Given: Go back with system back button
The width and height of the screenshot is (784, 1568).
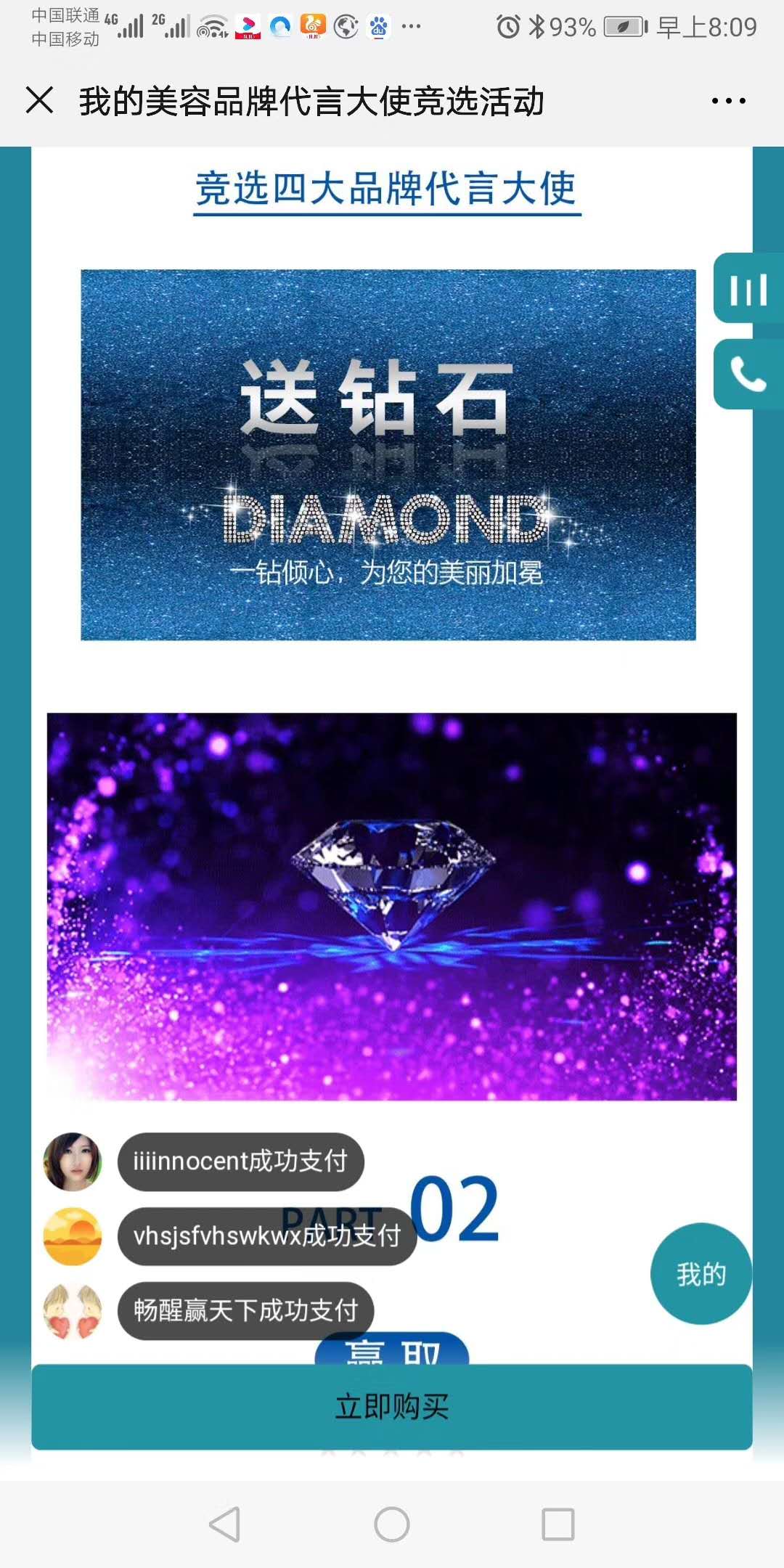Looking at the screenshot, I should [x=225, y=1524].
